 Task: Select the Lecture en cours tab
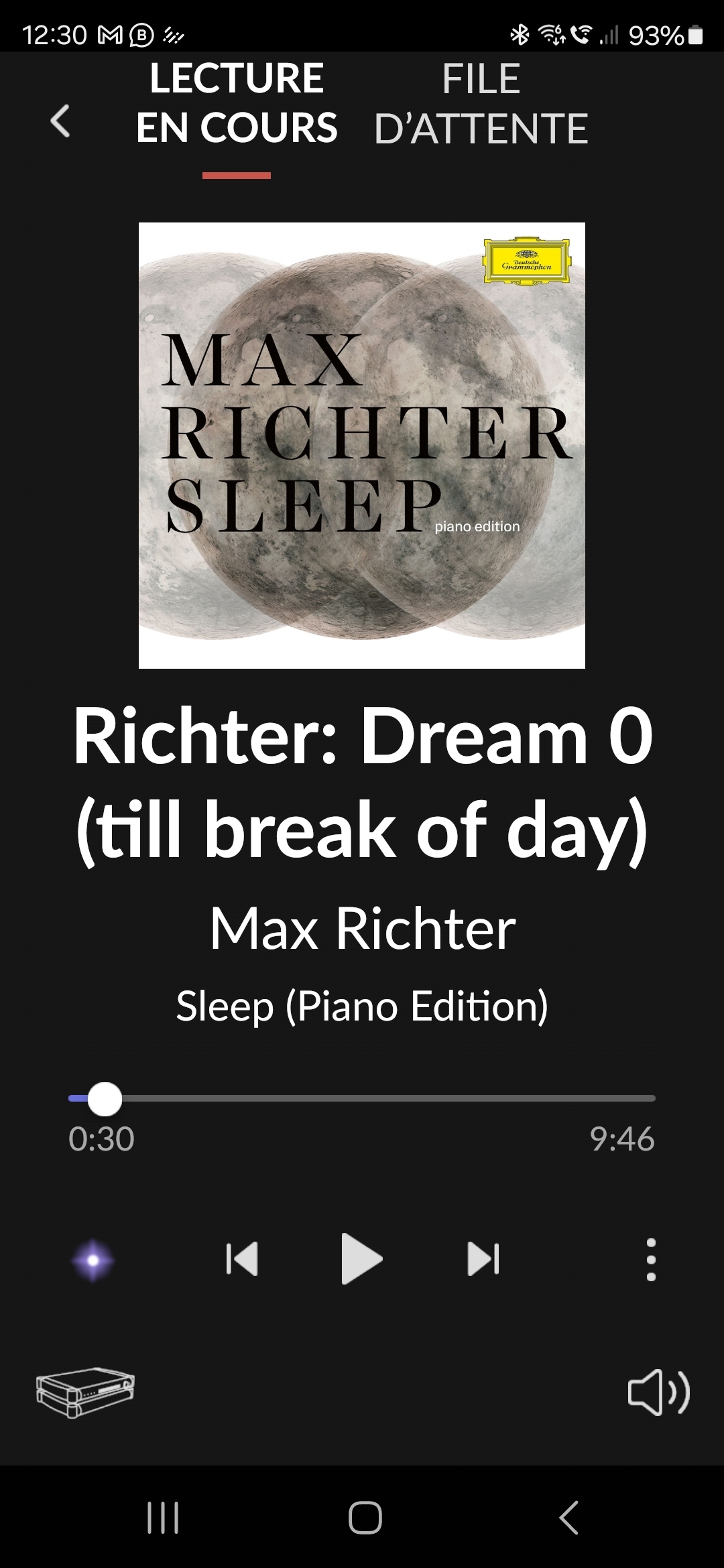pos(237,103)
